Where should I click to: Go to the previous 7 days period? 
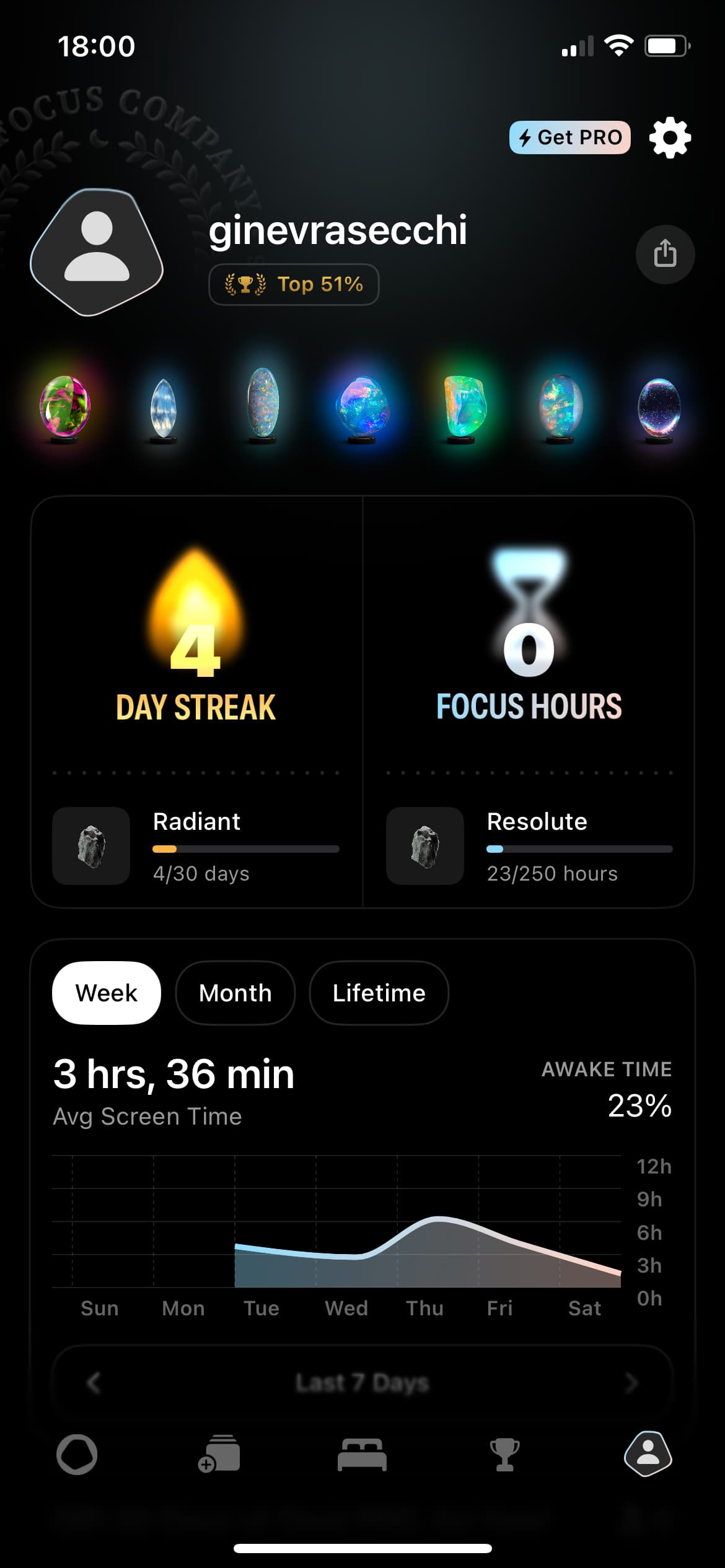point(94,1382)
